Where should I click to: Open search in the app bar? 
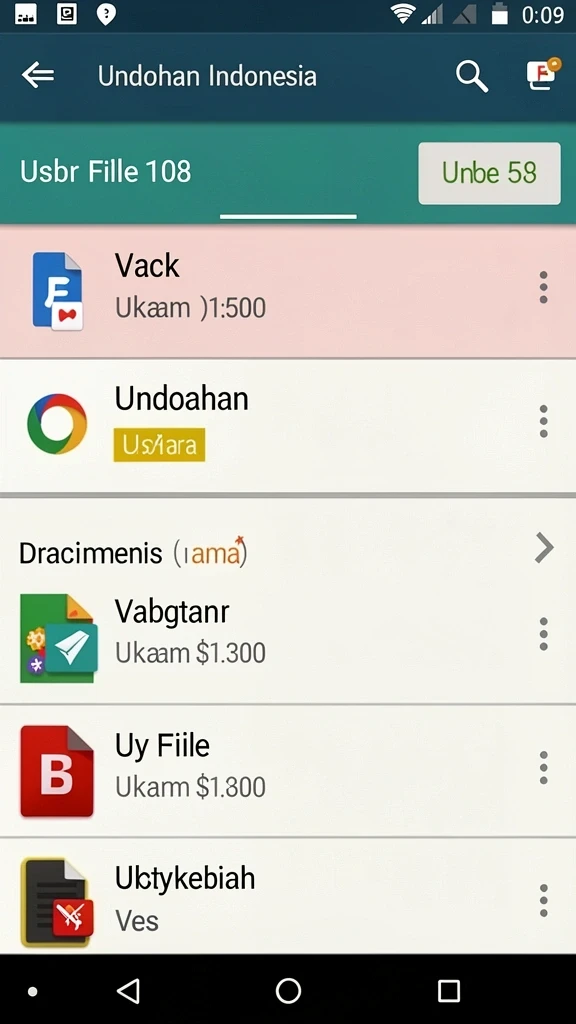pos(472,76)
